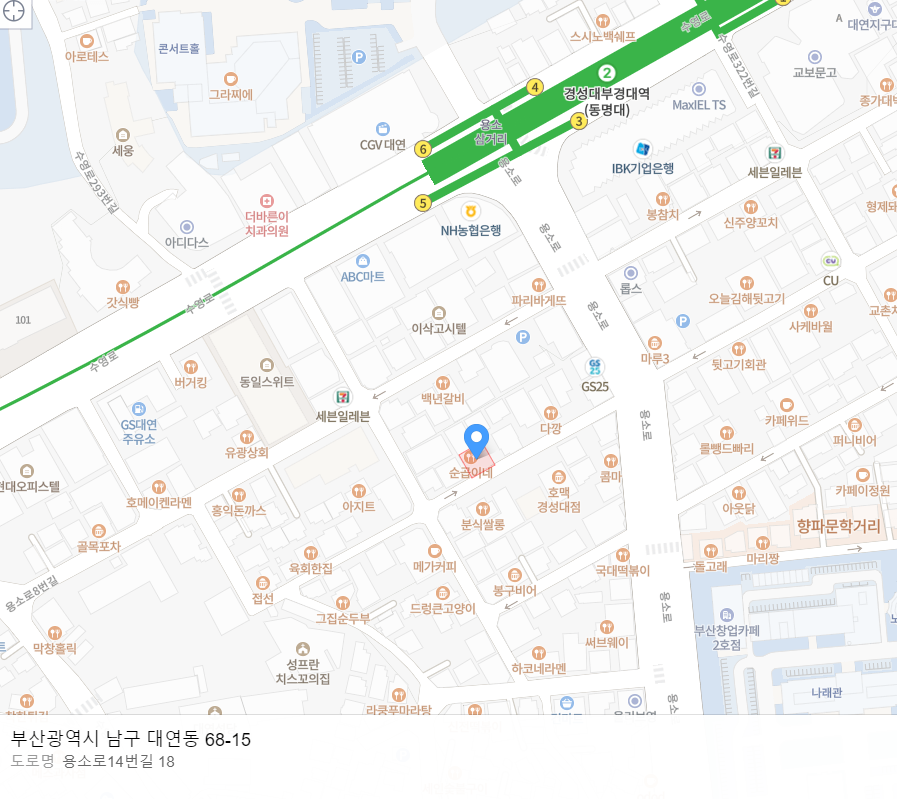Tap subway exit number 5 marker

423,203
